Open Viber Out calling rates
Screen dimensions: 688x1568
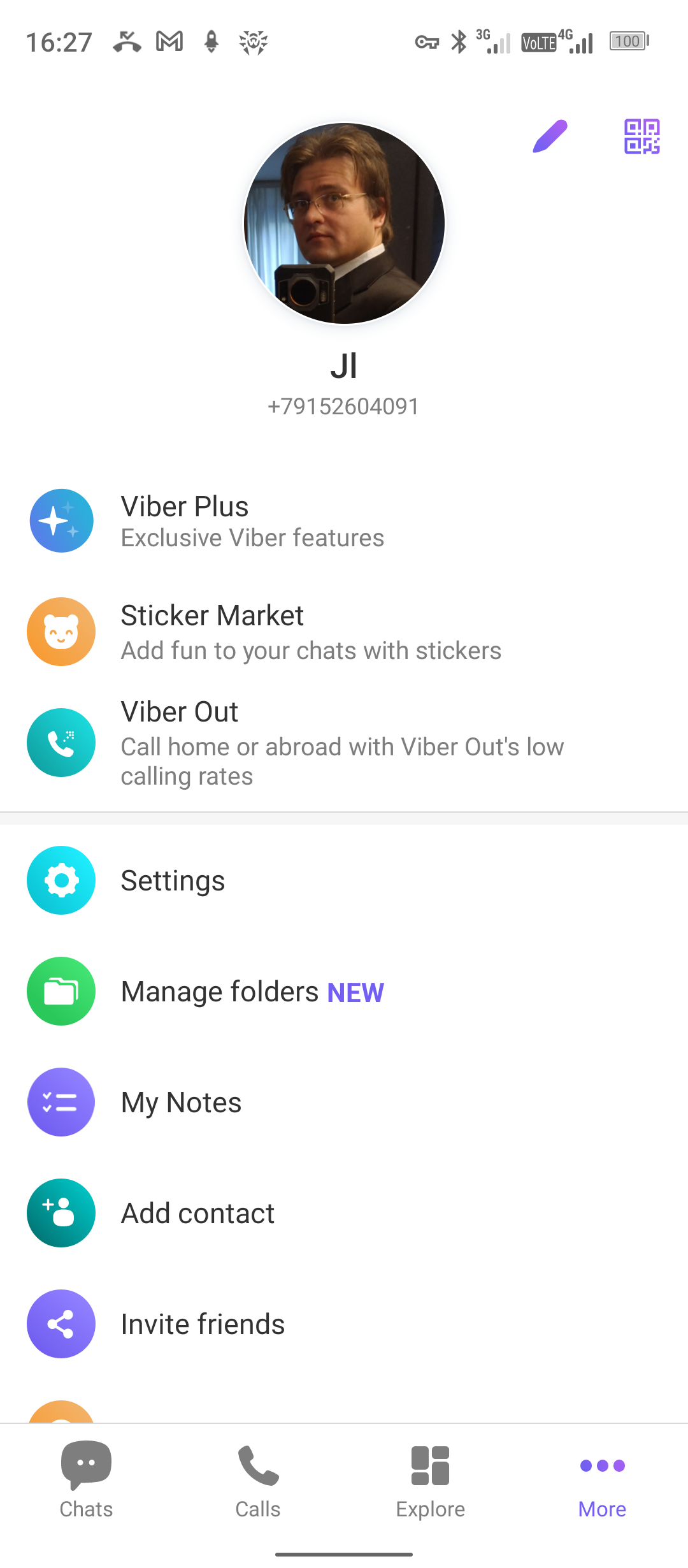344,743
